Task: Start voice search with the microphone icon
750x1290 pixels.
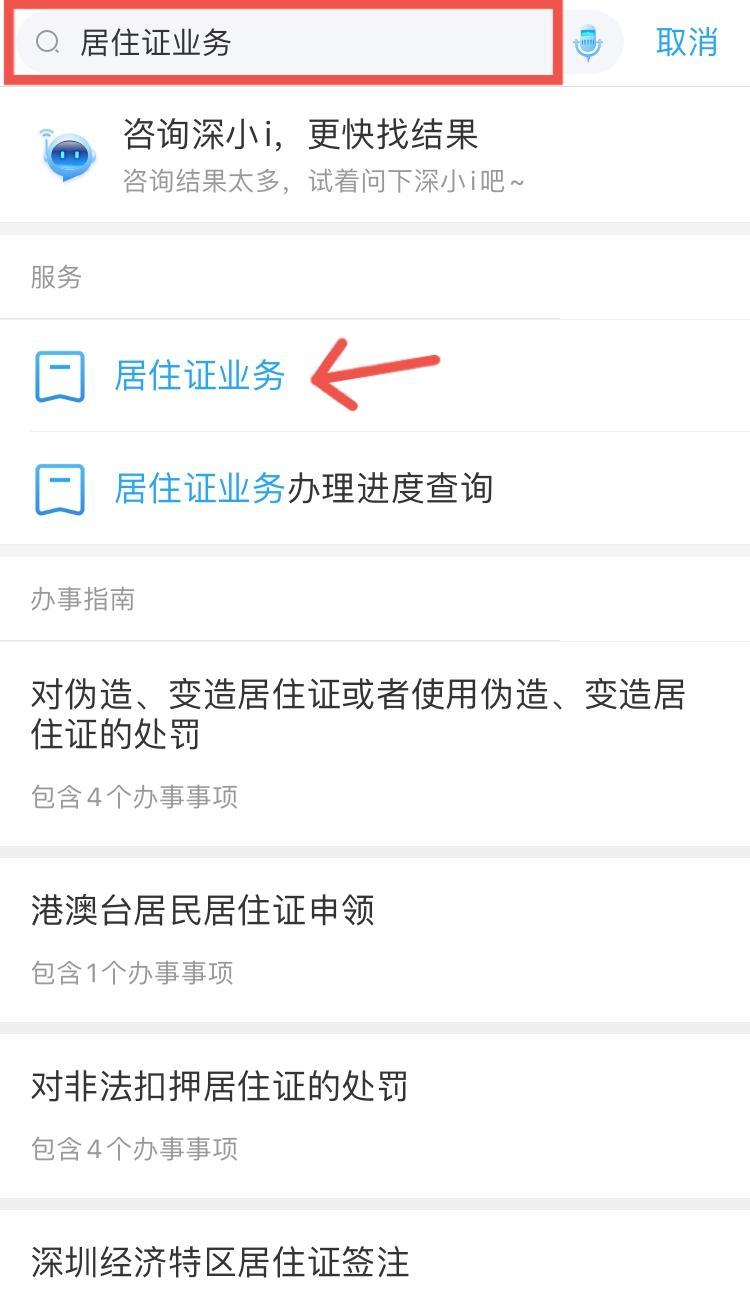Action: coord(590,42)
